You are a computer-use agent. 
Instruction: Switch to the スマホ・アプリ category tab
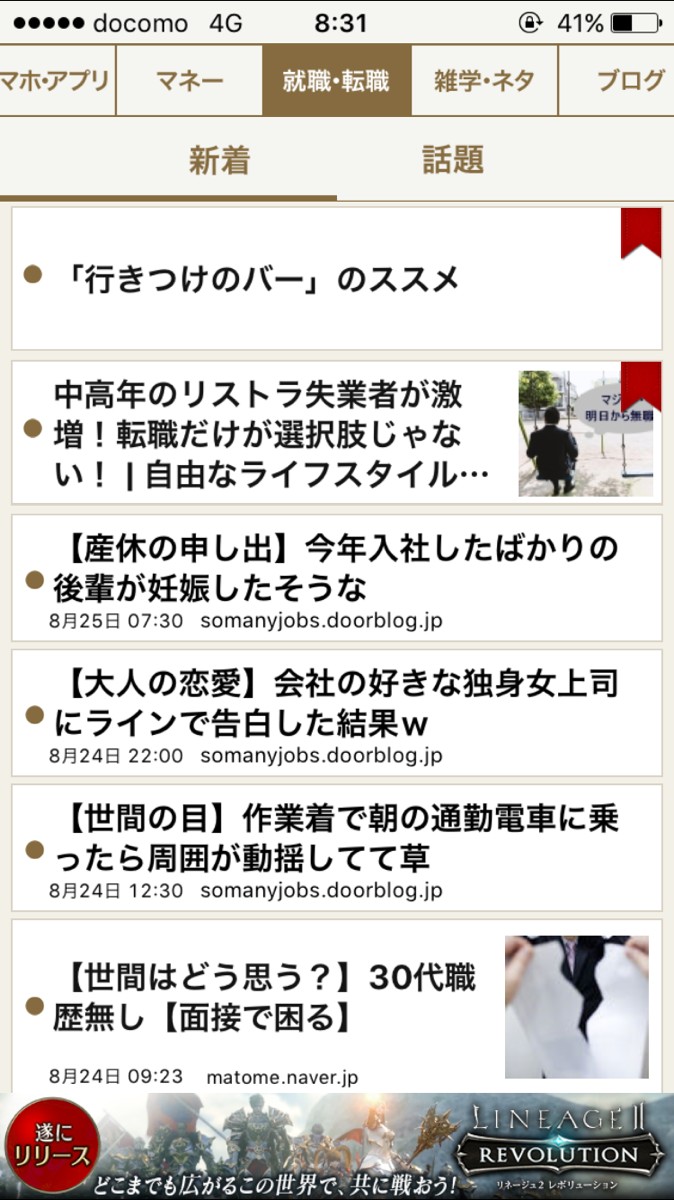pyautogui.click(x=56, y=81)
